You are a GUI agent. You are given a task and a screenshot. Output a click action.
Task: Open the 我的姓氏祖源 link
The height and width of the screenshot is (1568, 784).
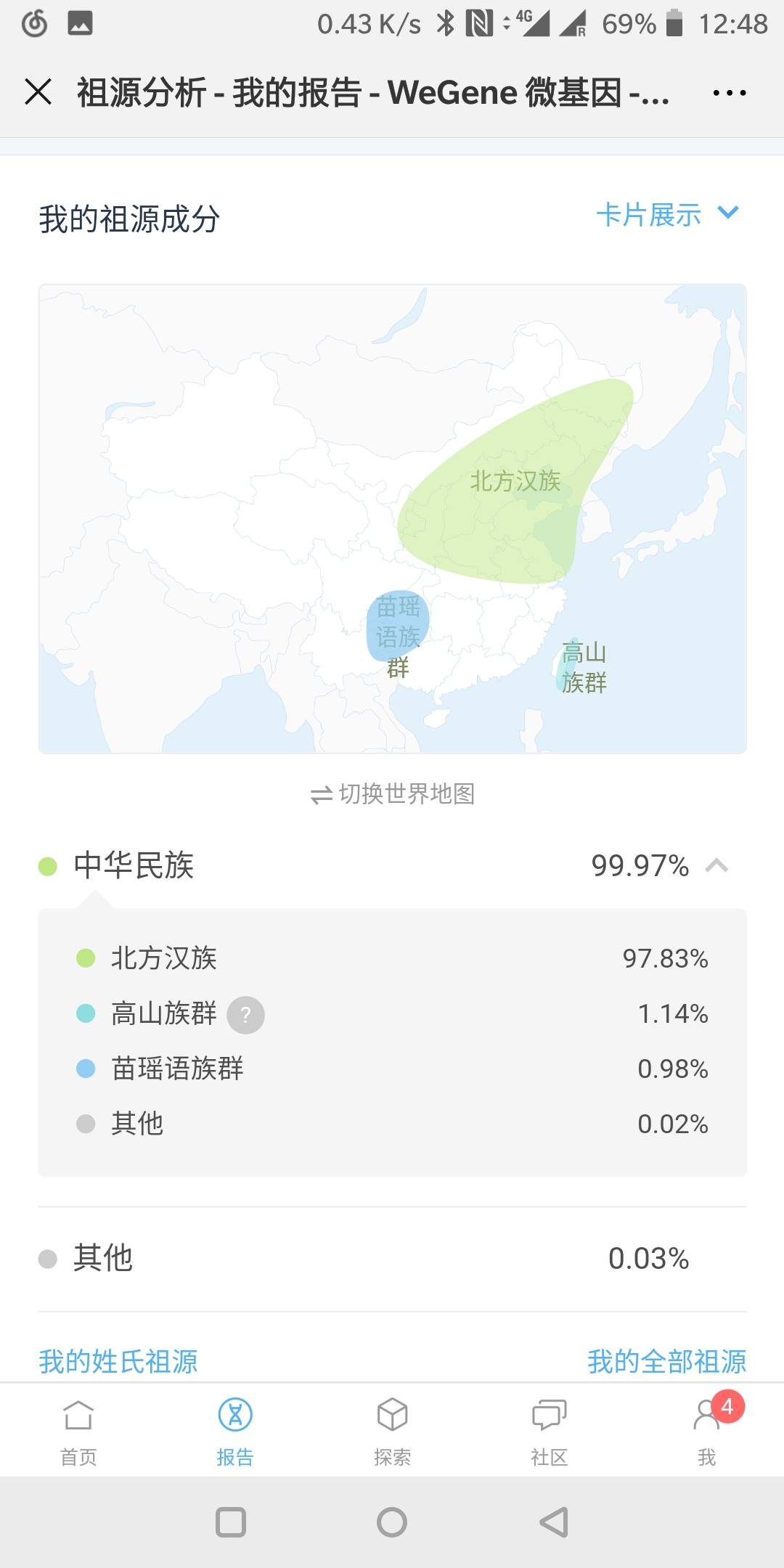tap(118, 1361)
